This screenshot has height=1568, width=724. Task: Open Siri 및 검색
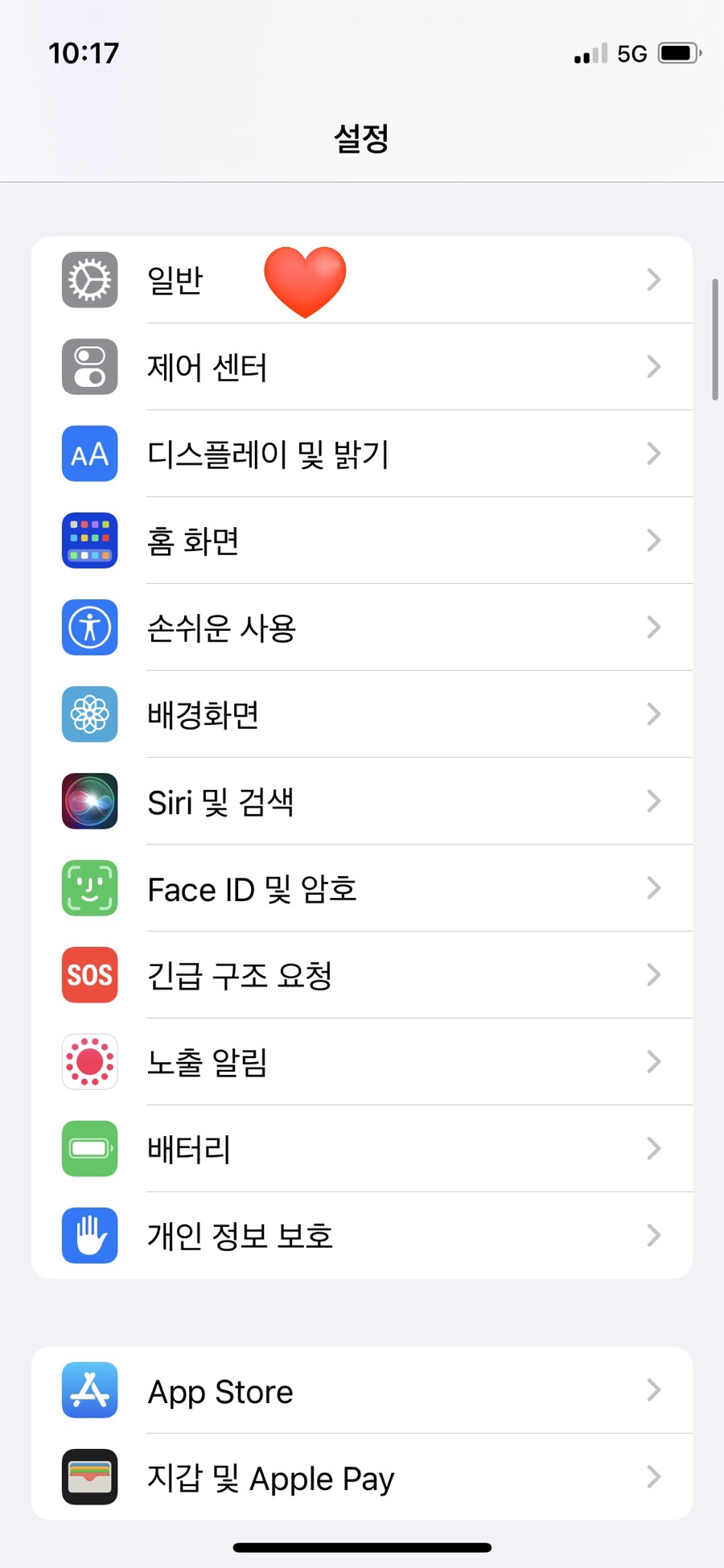361,801
